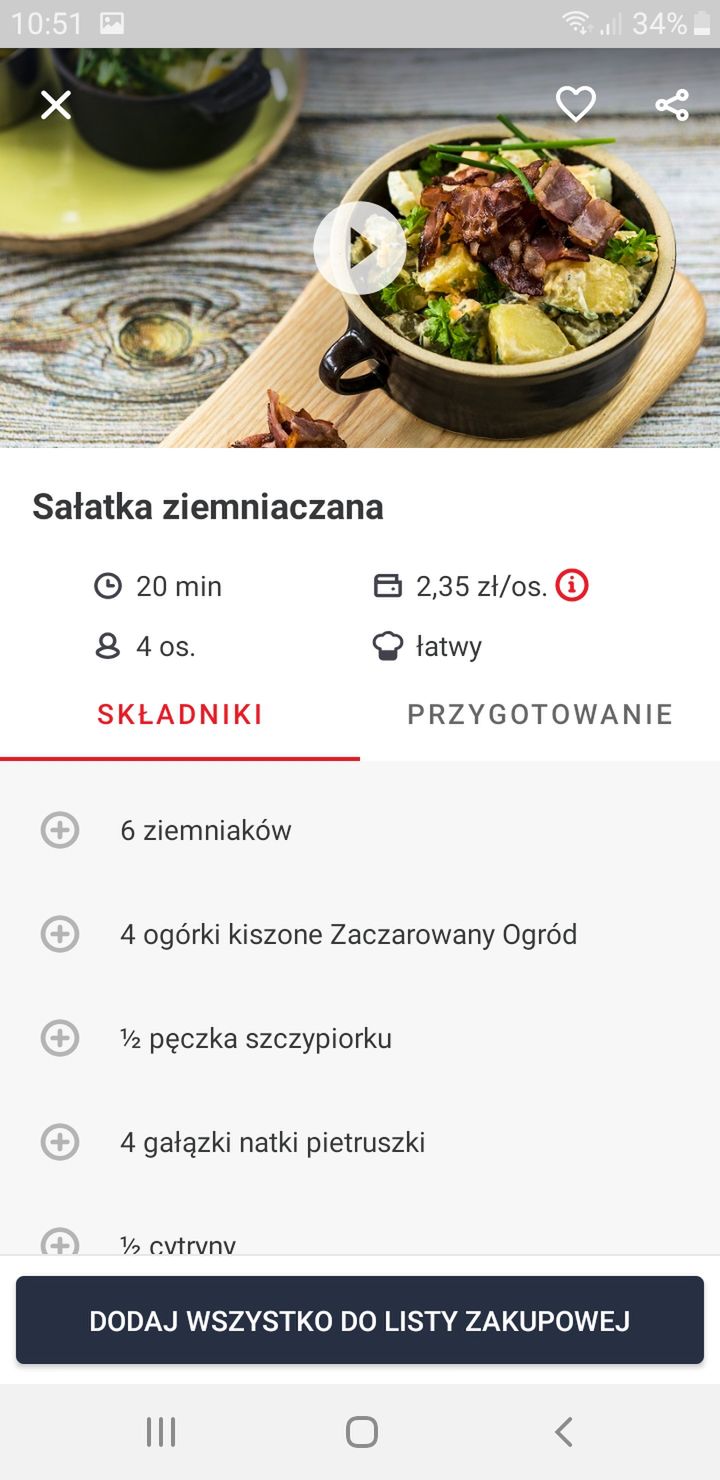Play the recipe video
This screenshot has height=1480, width=720.
point(360,248)
